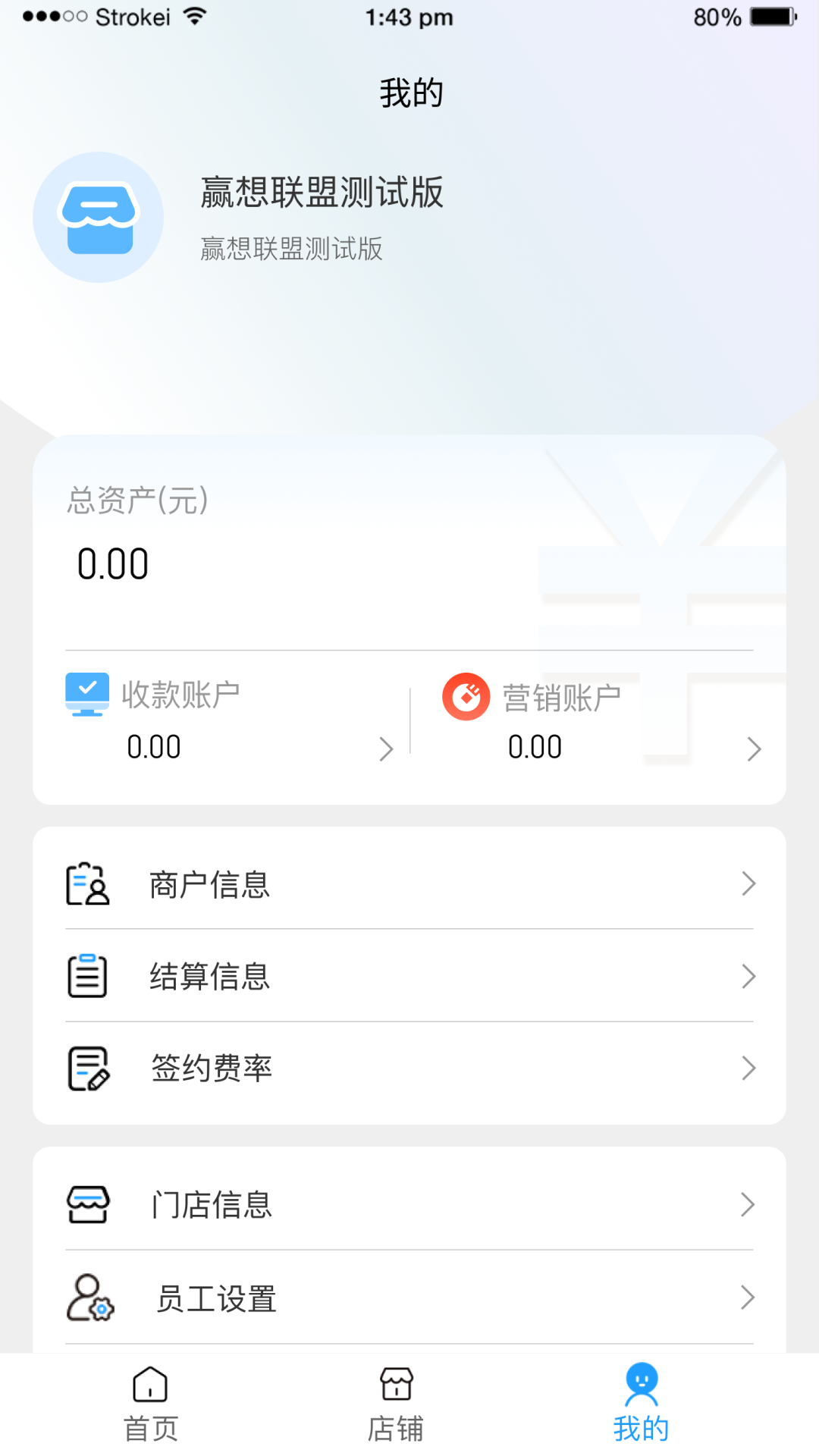Expand 营销账户 via right arrow
The image size is (819, 1456).
click(x=753, y=748)
